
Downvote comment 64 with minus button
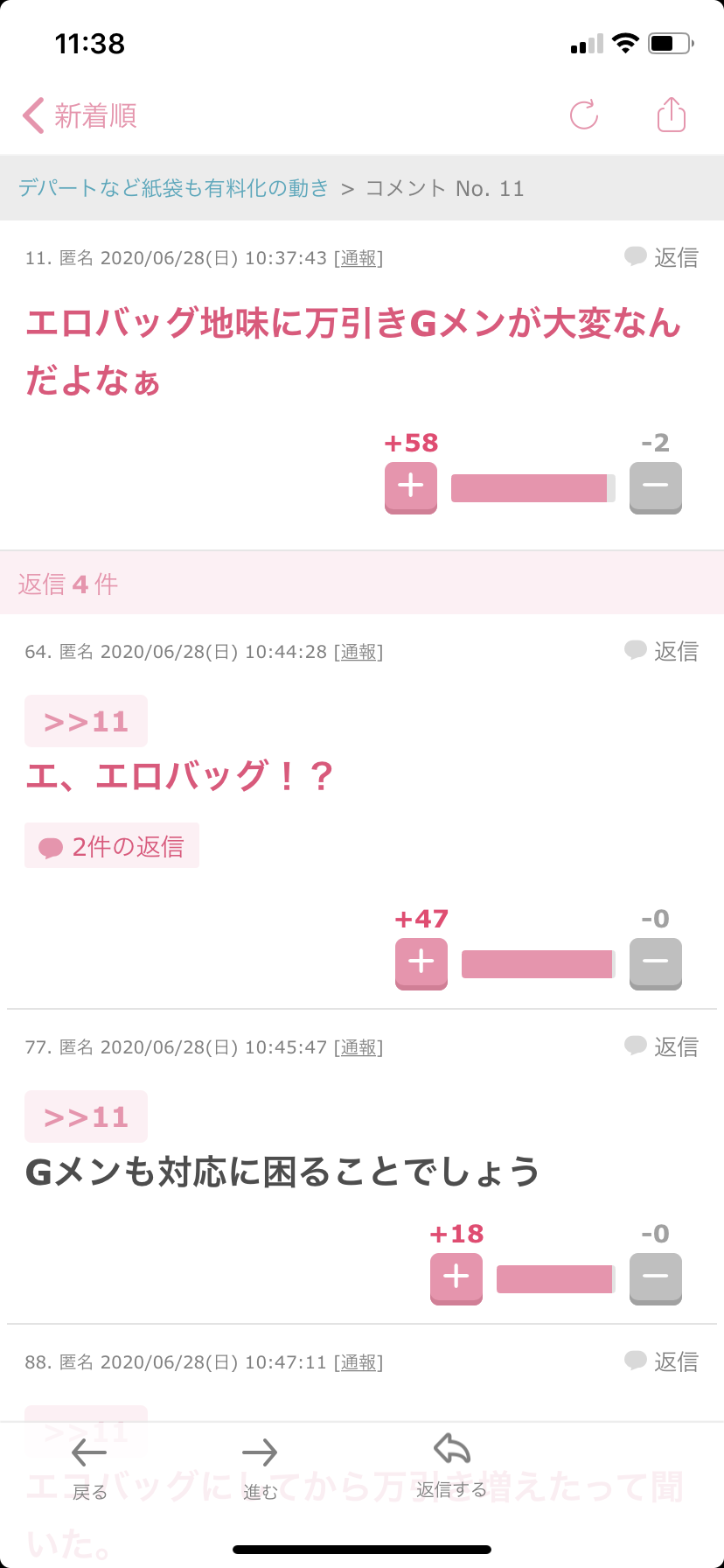(x=656, y=963)
